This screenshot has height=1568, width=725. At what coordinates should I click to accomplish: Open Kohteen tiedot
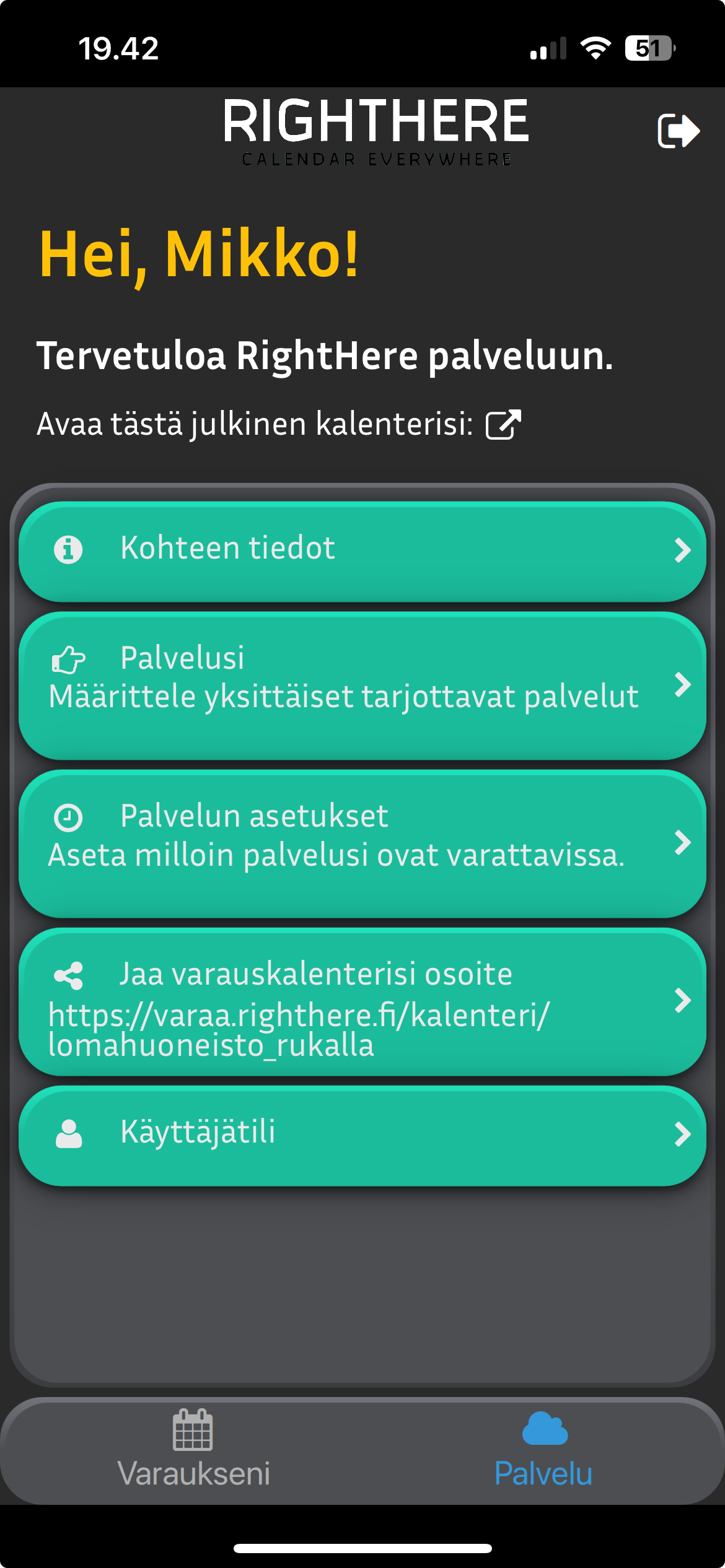coord(362,550)
